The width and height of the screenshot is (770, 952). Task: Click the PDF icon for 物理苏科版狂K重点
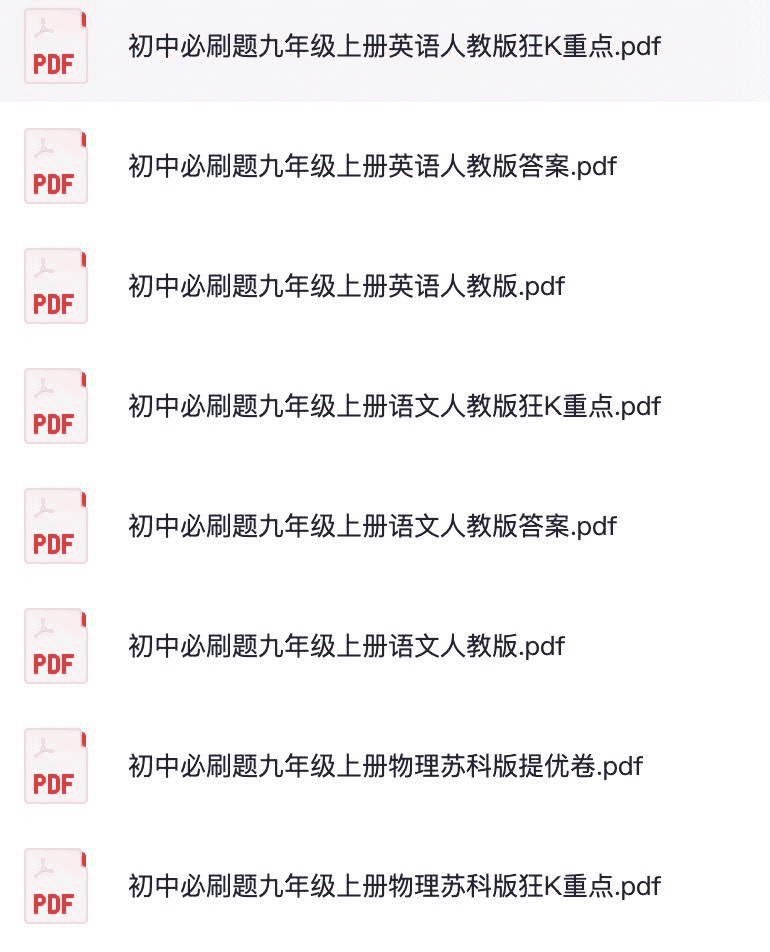coord(55,886)
